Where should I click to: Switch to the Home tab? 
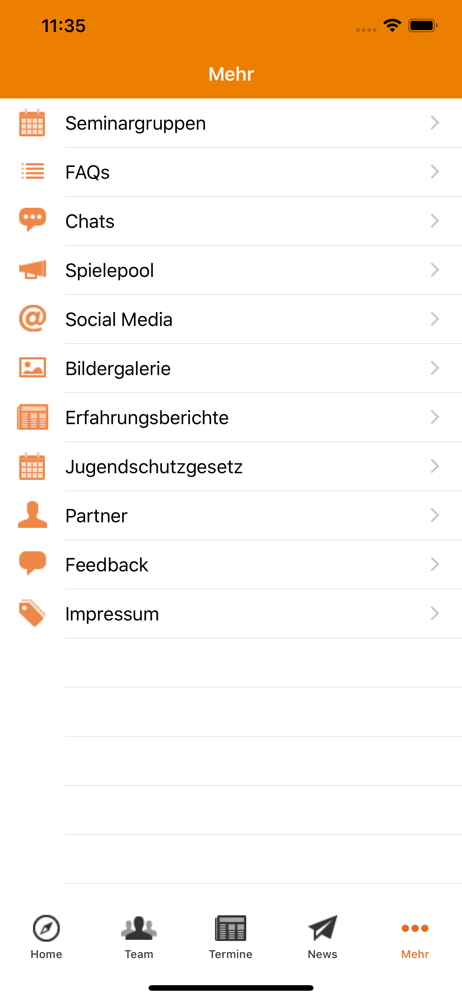[x=47, y=937]
